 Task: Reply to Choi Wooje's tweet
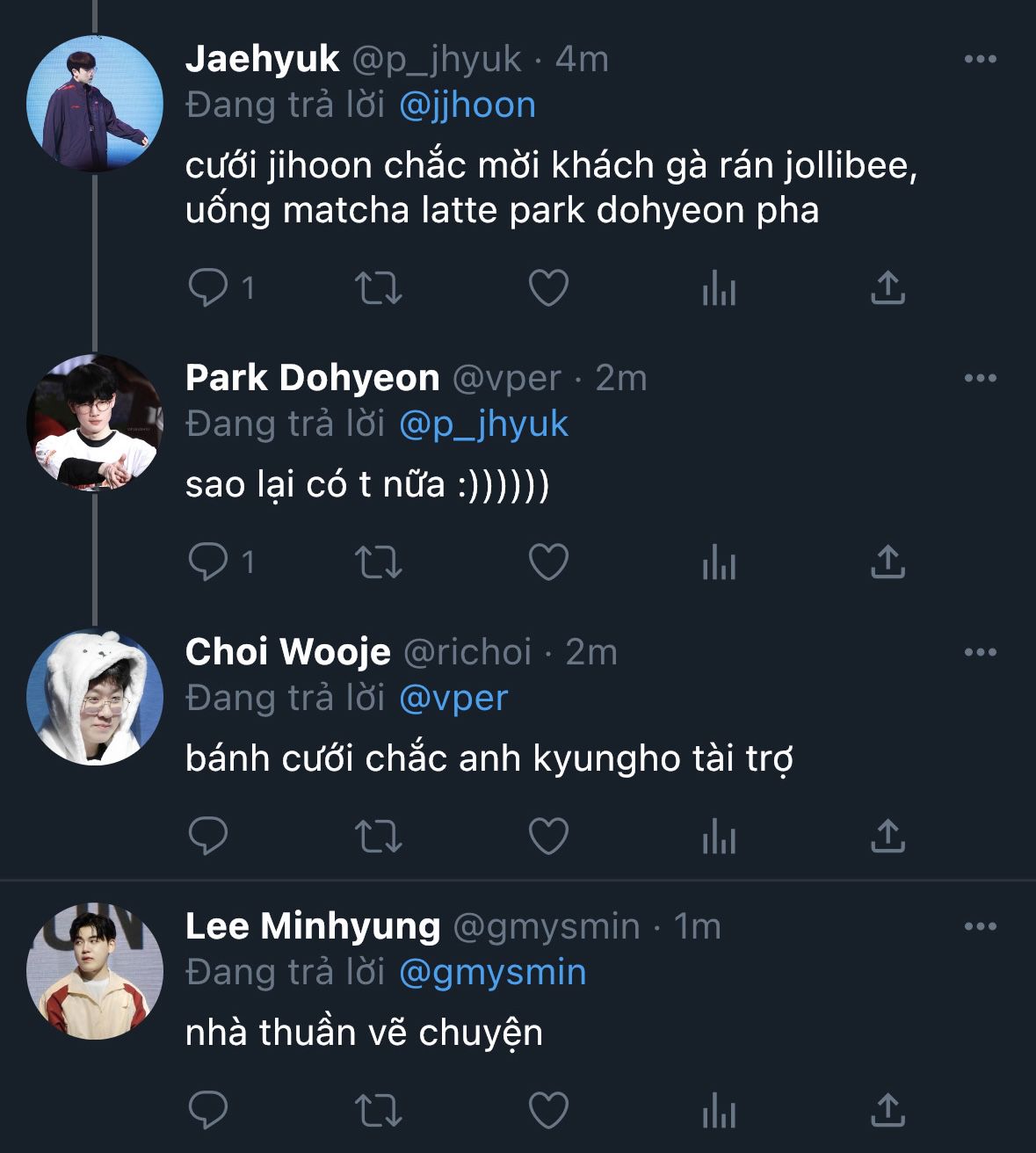(x=209, y=836)
